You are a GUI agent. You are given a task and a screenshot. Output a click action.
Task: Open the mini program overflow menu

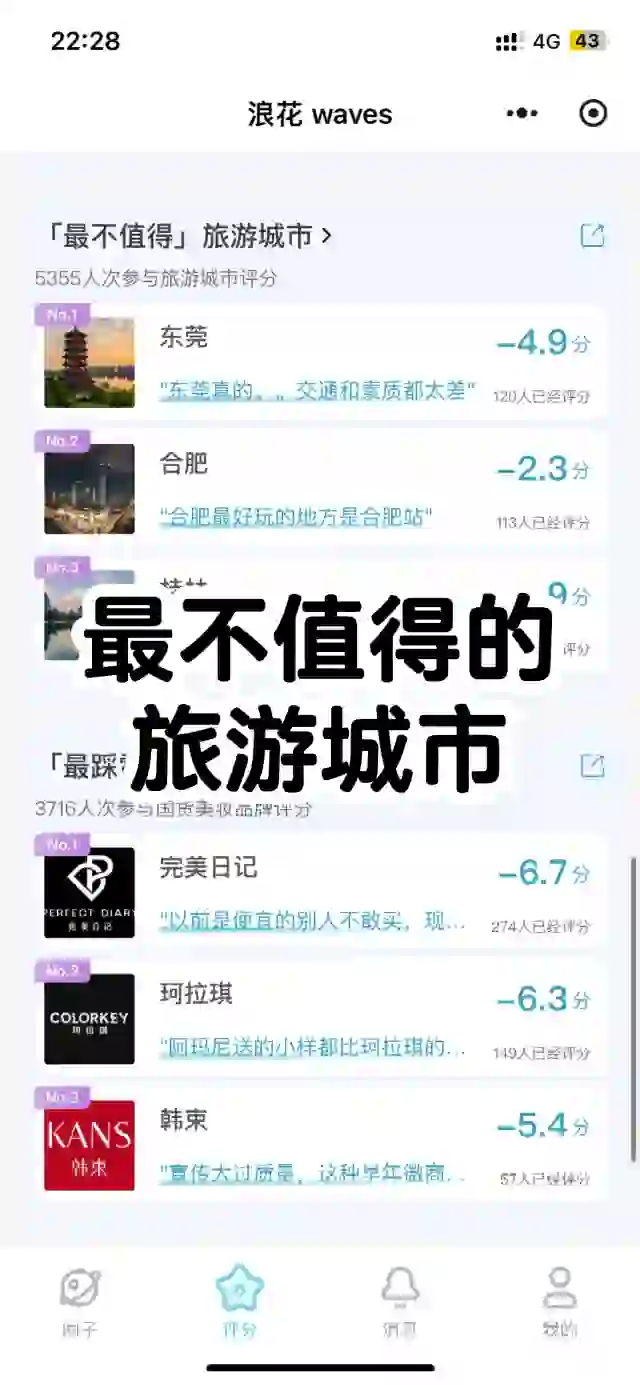click(x=522, y=114)
